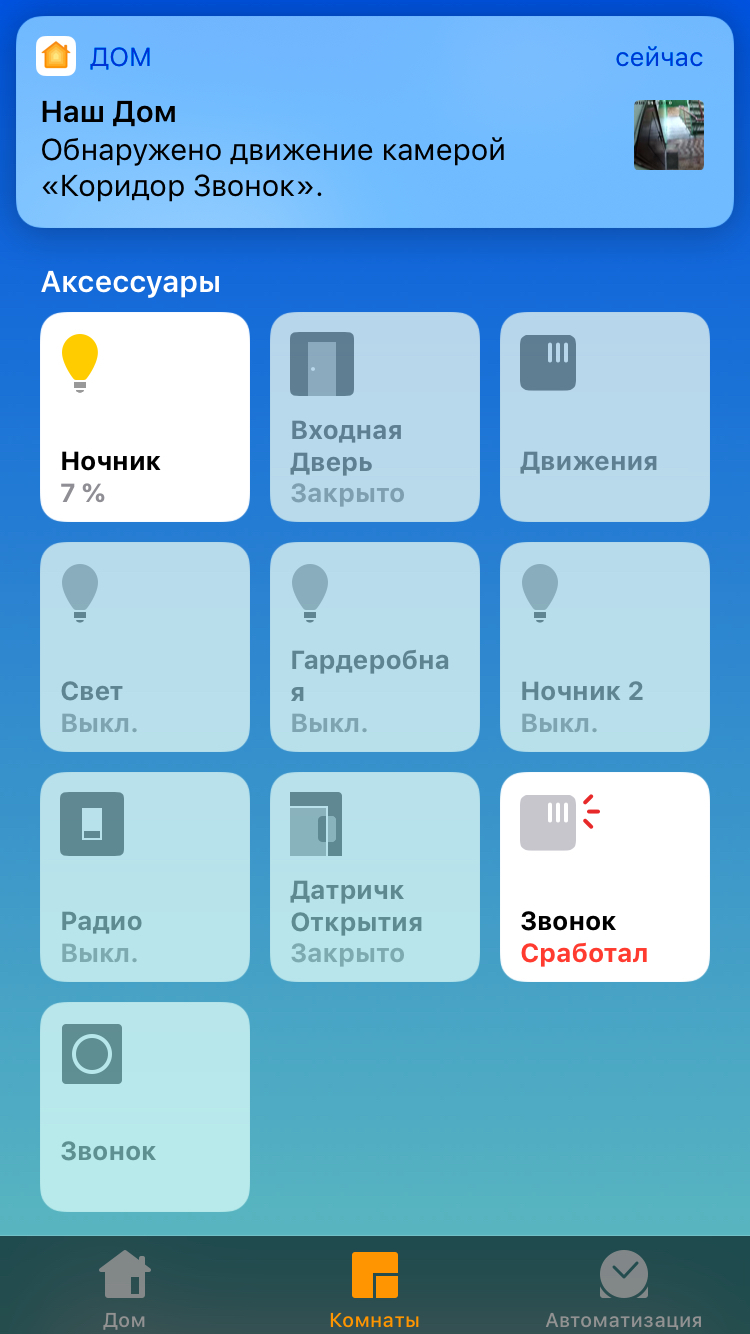Open the Звонок tile showing Сработал

[605, 877]
